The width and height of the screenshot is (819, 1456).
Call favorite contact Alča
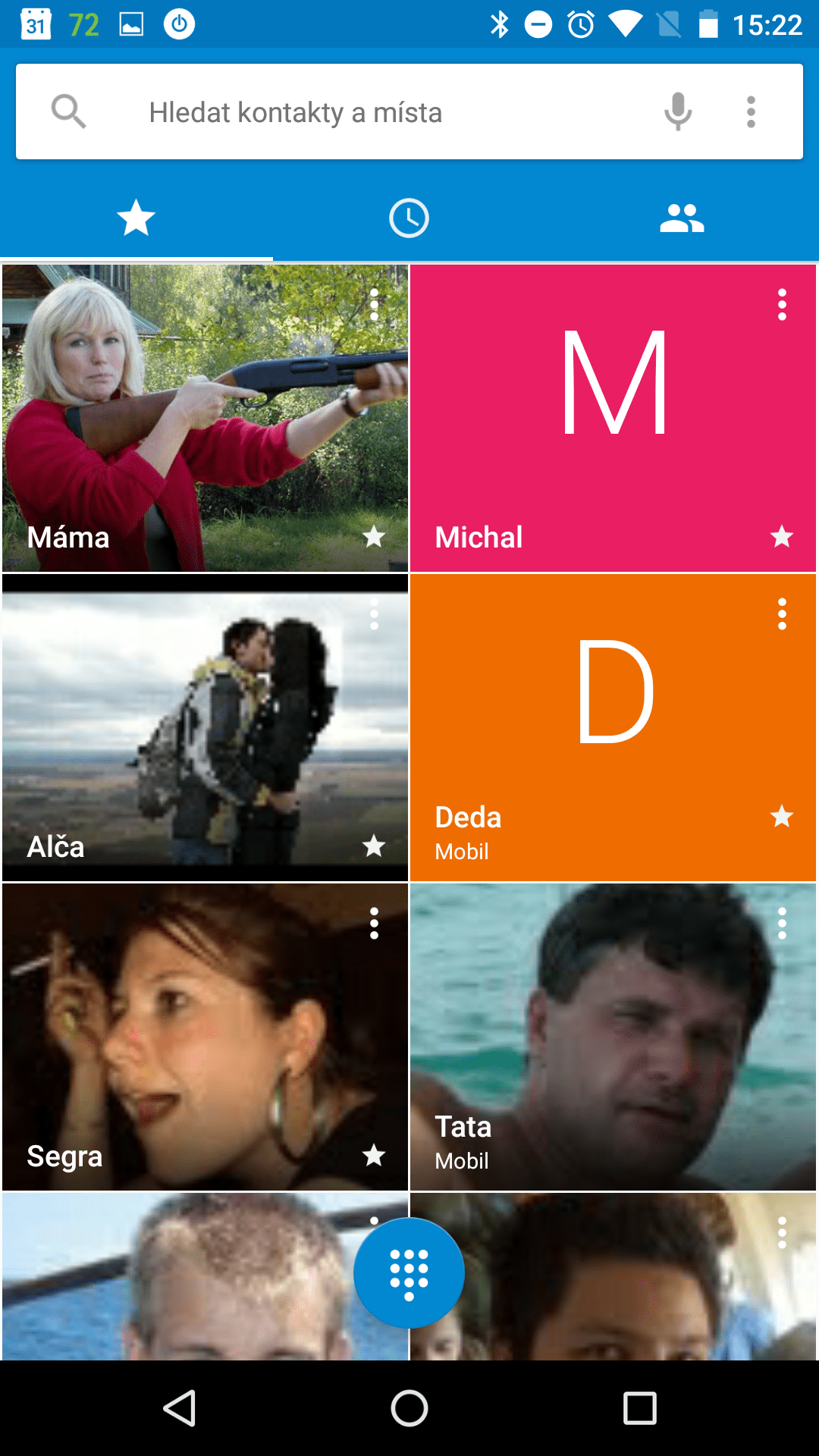coord(205,727)
